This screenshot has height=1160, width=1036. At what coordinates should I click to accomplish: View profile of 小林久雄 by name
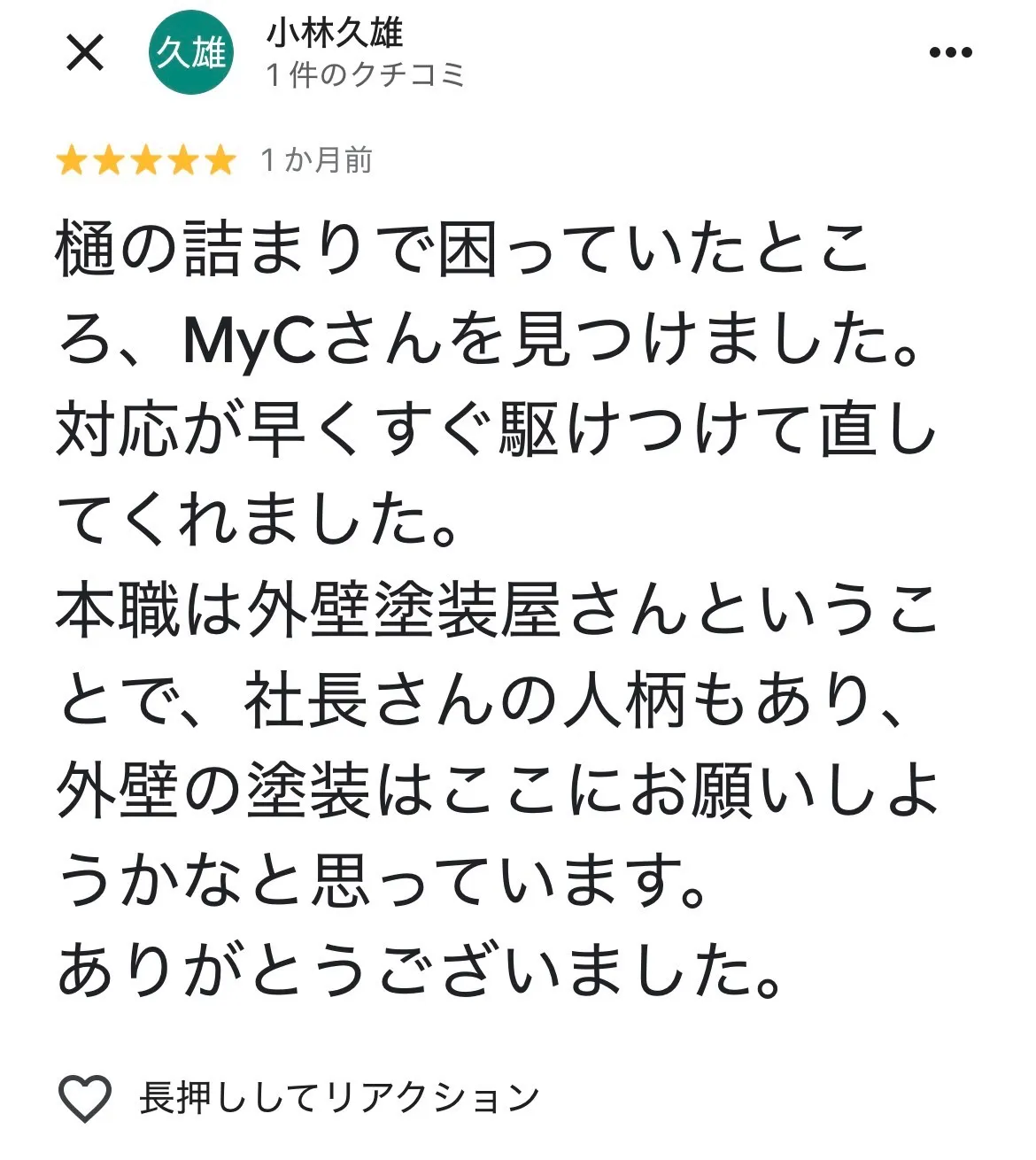coord(335,35)
